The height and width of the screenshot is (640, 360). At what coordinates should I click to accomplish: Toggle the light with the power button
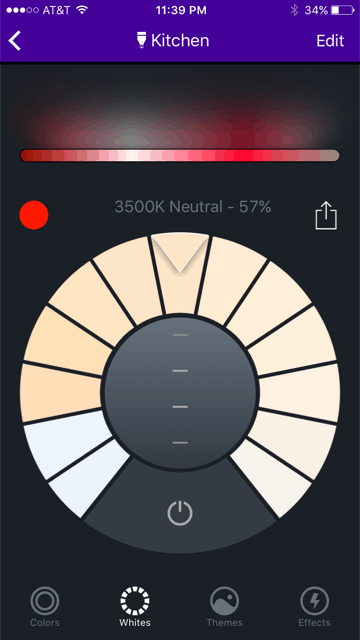180,513
